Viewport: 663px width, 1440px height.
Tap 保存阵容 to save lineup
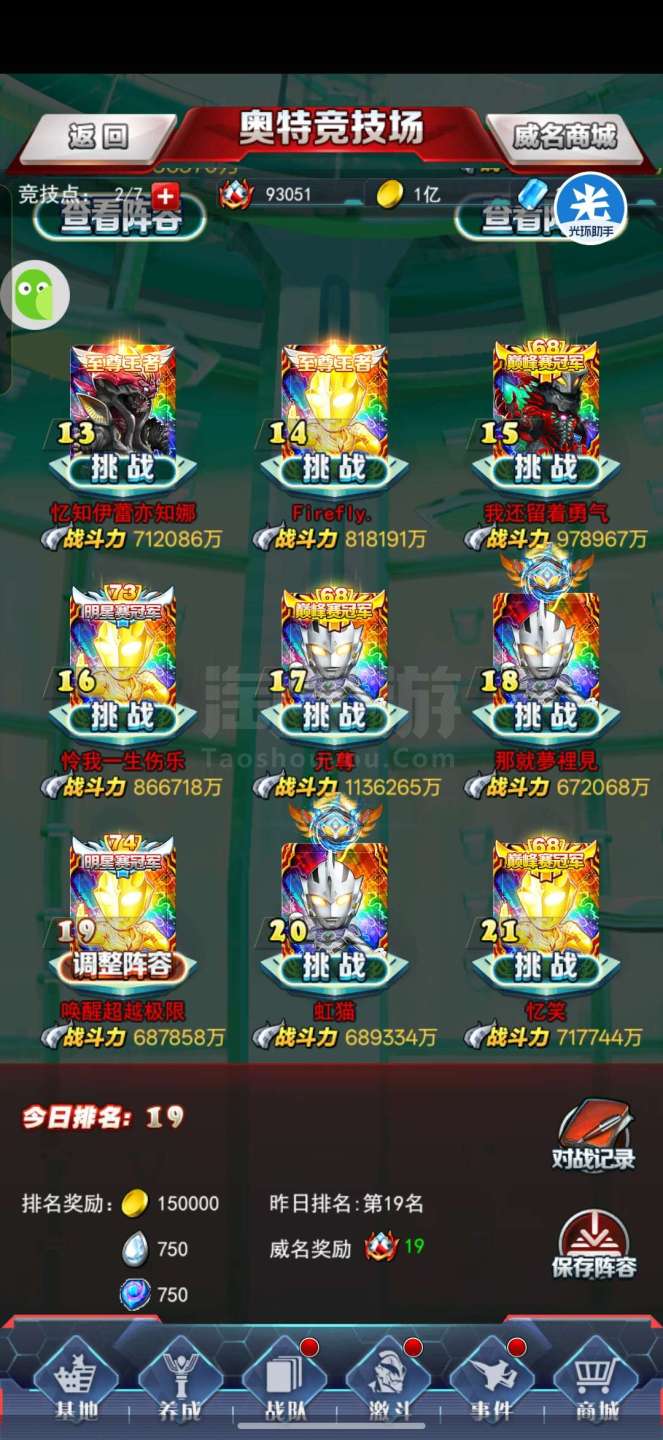point(594,1245)
